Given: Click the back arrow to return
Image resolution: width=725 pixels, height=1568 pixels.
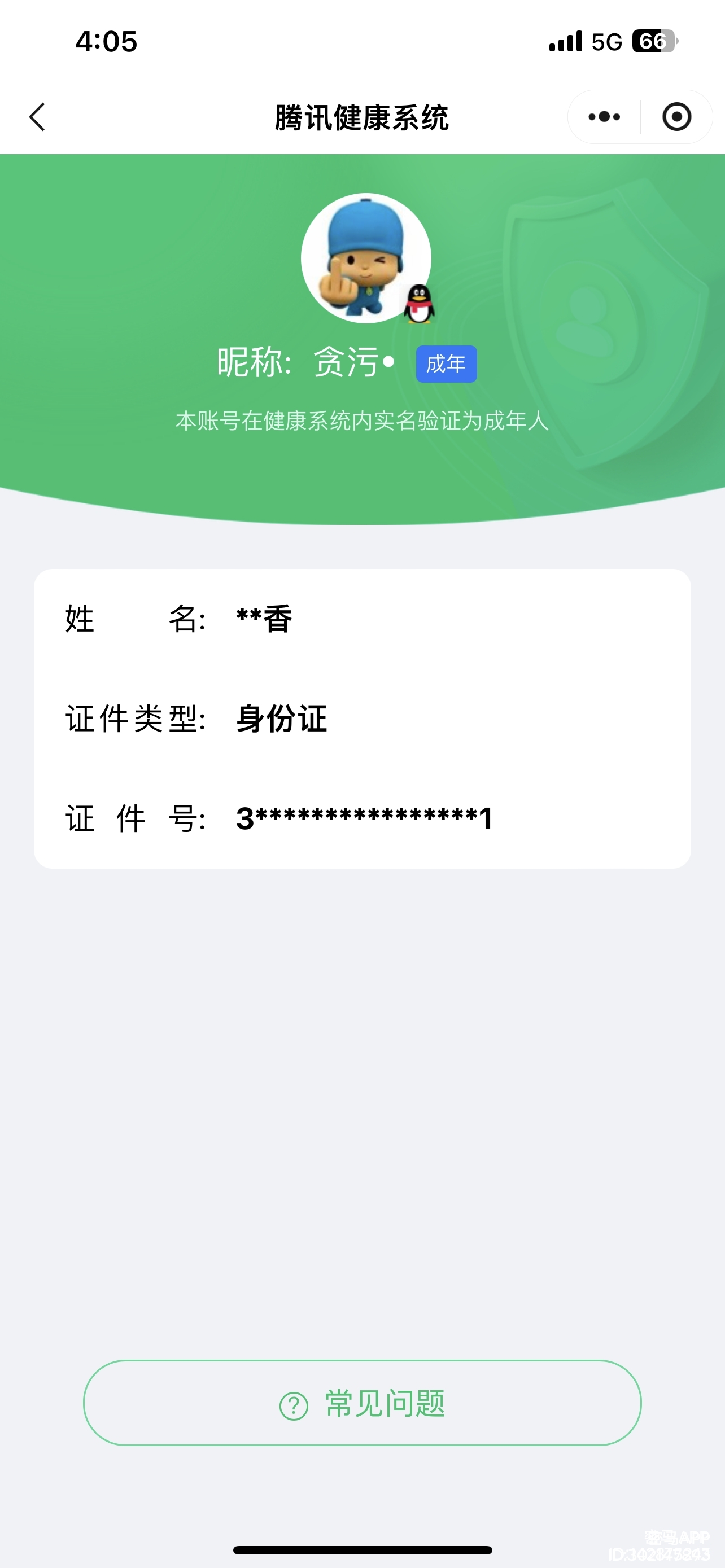Looking at the screenshot, I should 38,117.
